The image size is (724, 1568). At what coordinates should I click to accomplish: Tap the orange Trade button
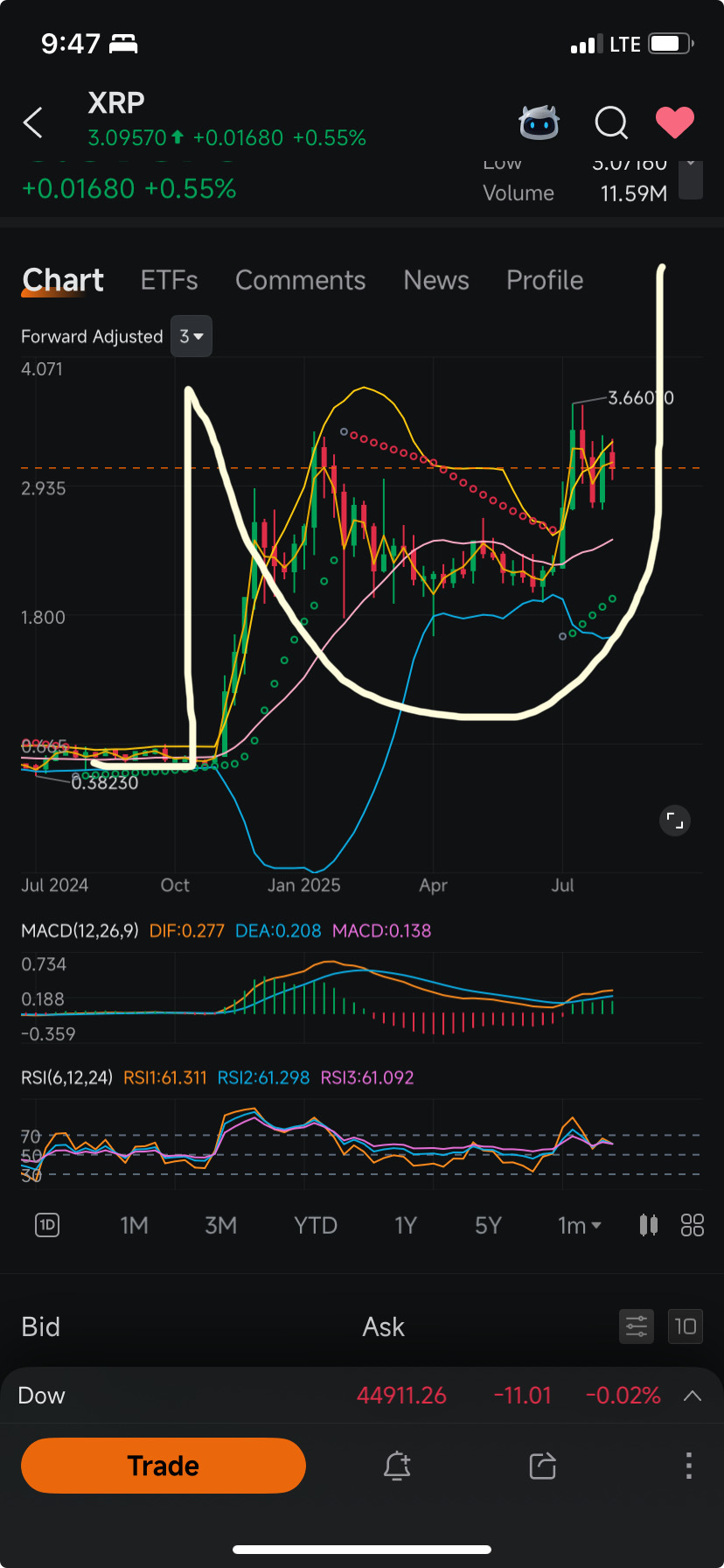point(164,1466)
